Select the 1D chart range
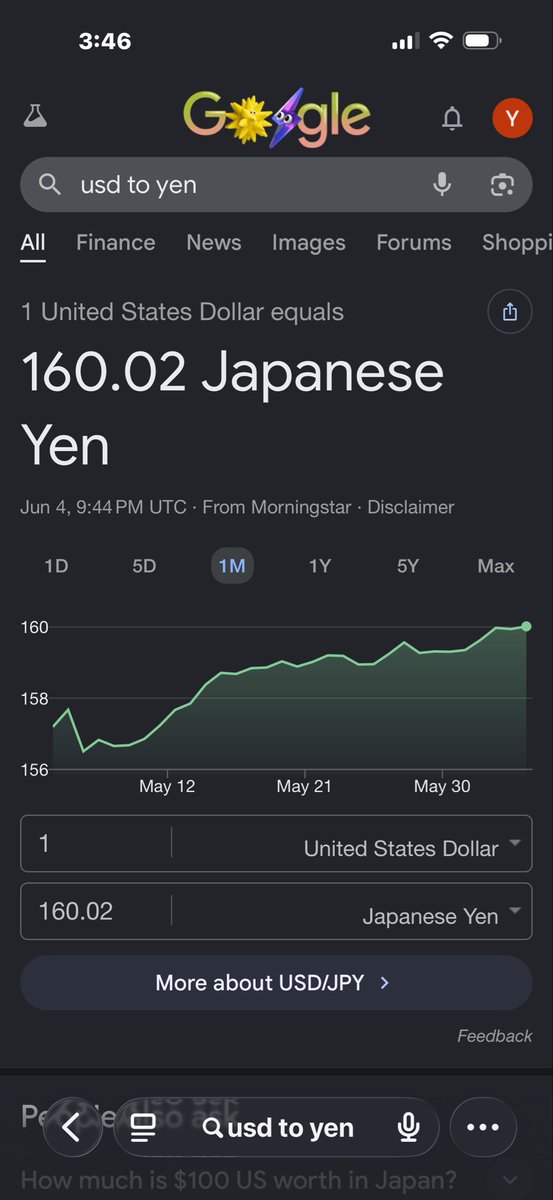Screen dimensions: 553x1200 [x=56, y=566]
